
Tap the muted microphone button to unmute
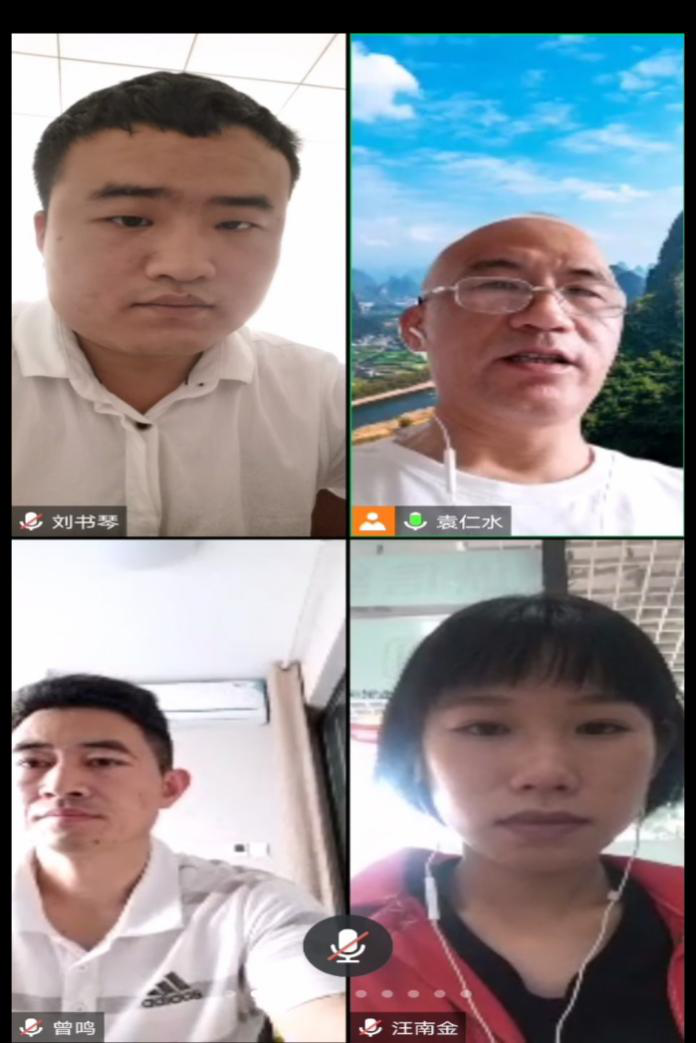pos(347,945)
